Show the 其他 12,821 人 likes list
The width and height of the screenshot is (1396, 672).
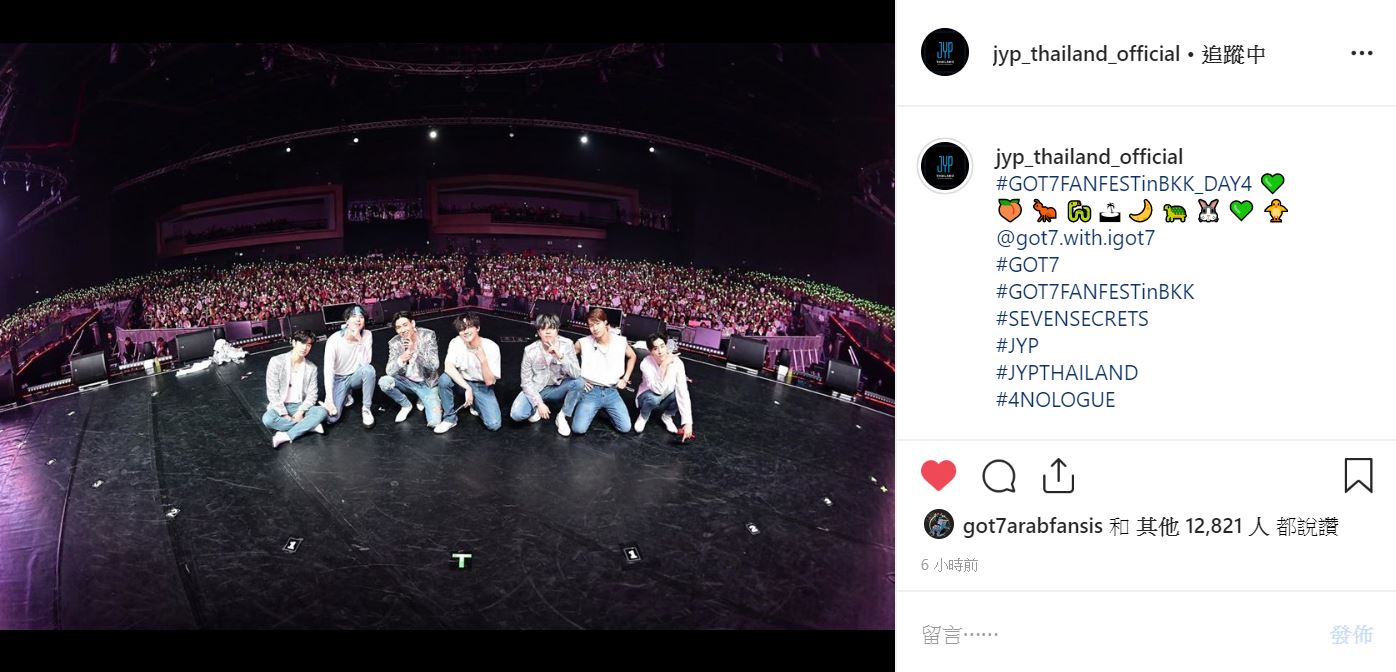click(x=1201, y=526)
